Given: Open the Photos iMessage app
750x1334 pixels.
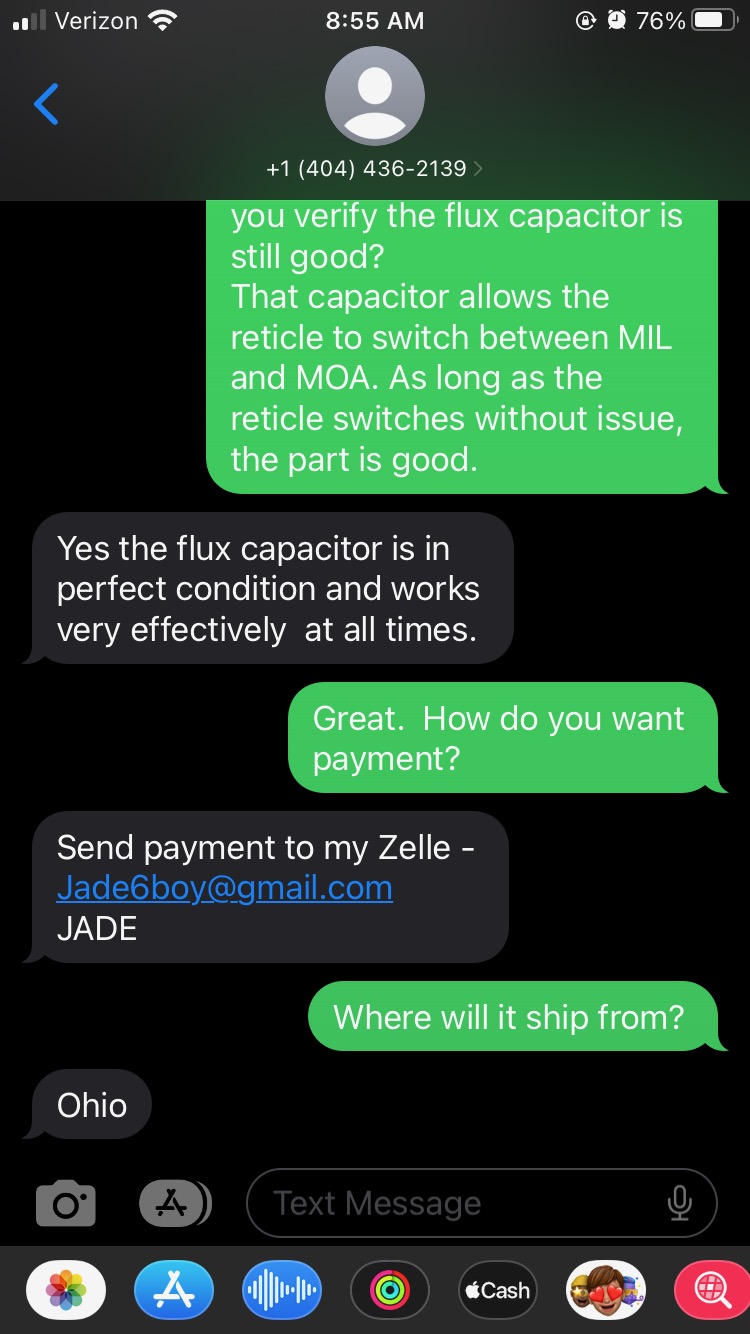Looking at the screenshot, I should pos(66,1290).
